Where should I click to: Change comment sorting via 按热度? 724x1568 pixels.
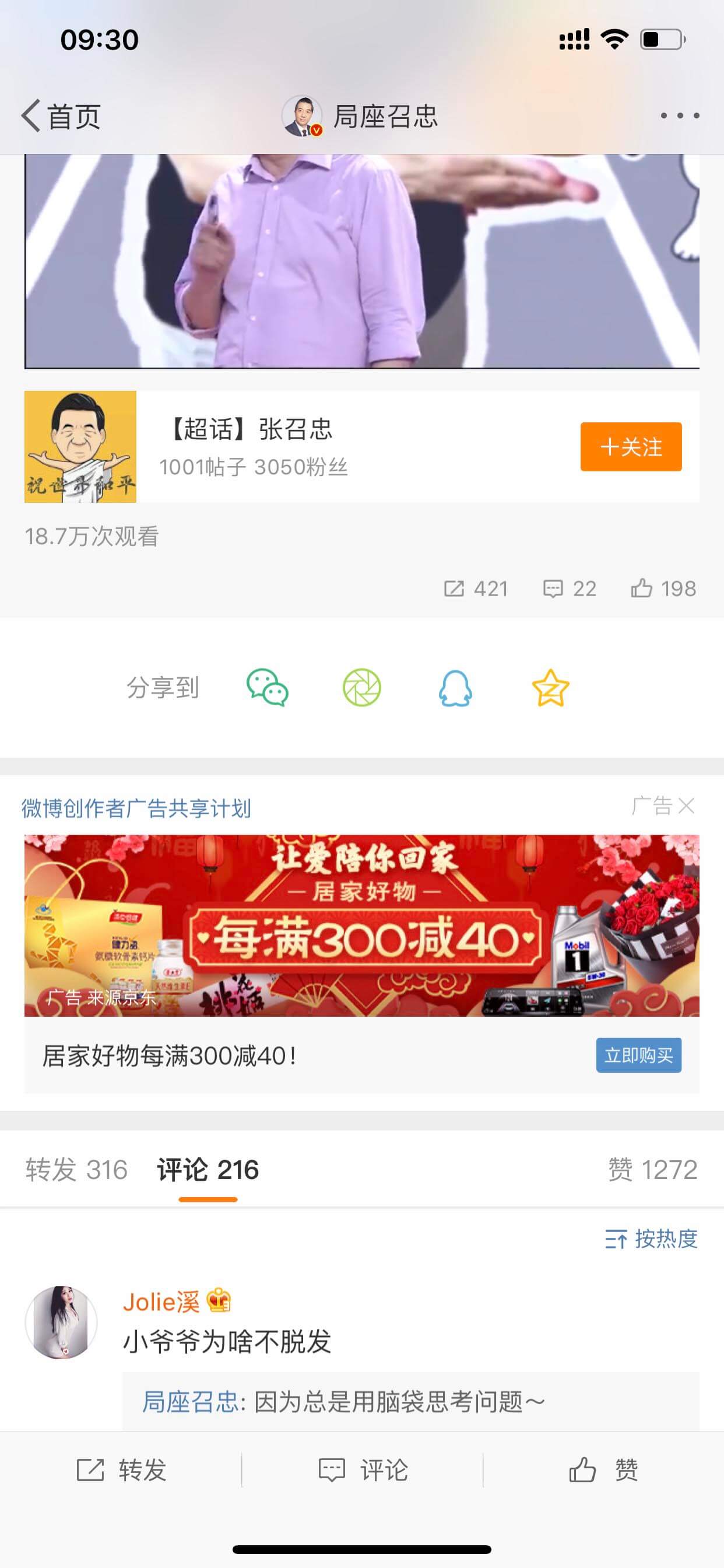click(x=651, y=1238)
